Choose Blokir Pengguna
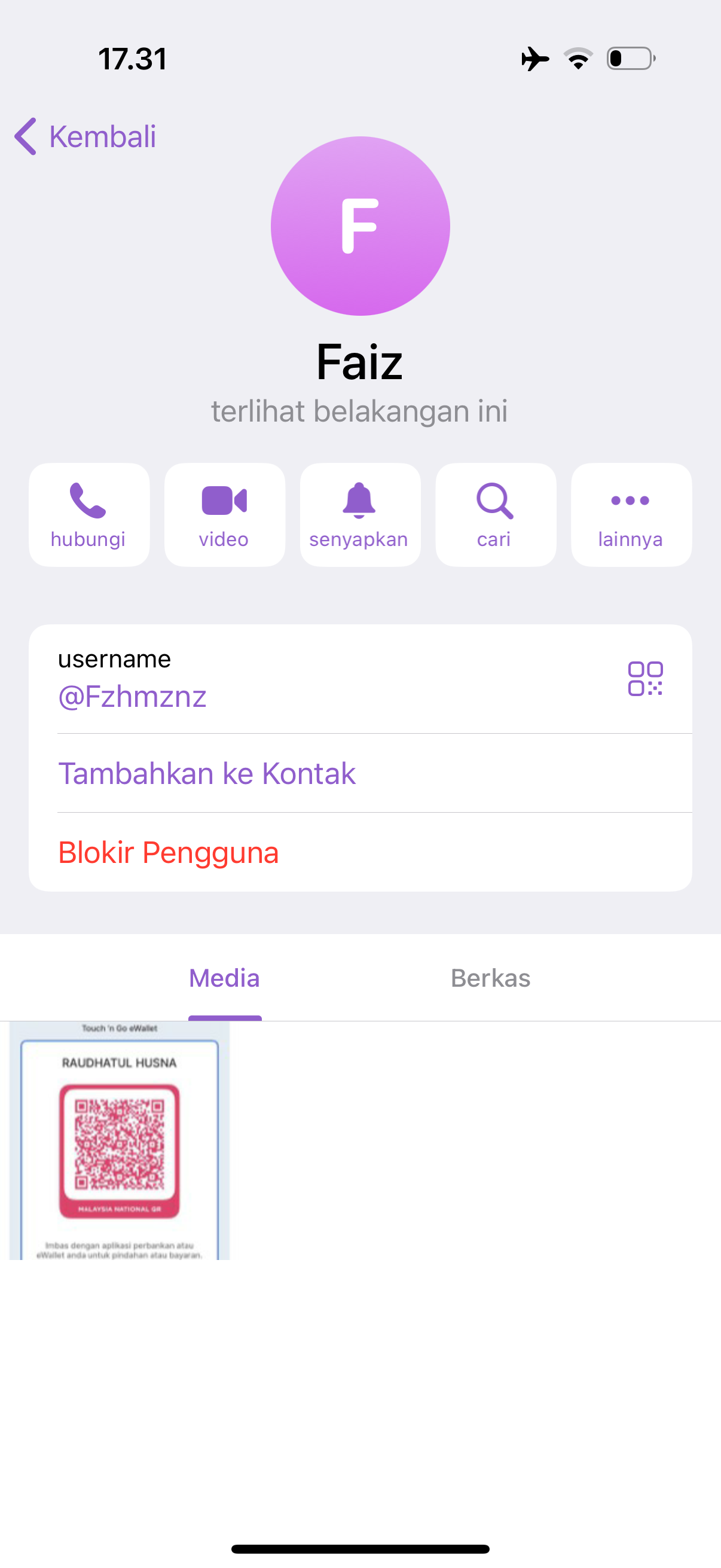 (169, 852)
